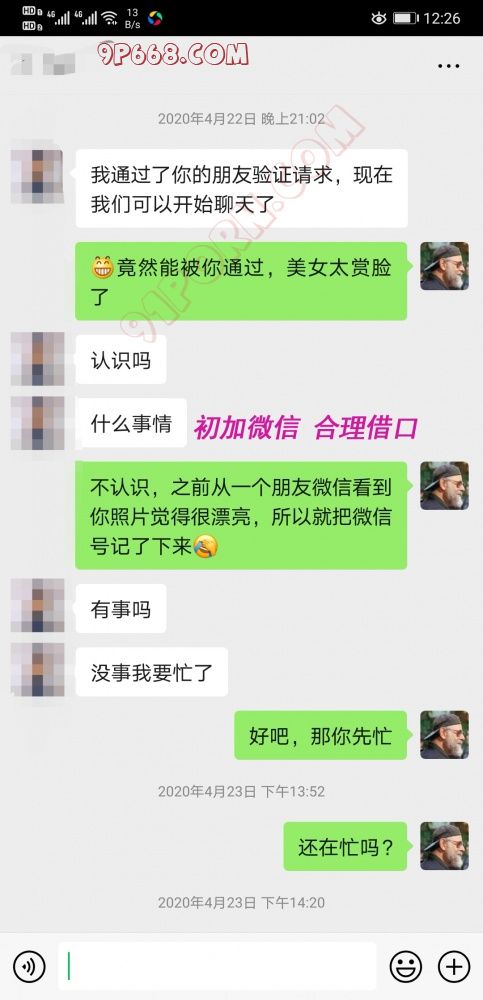Viewport: 483px width, 1000px height.
Task: Focus the message text field
Action: [217, 966]
